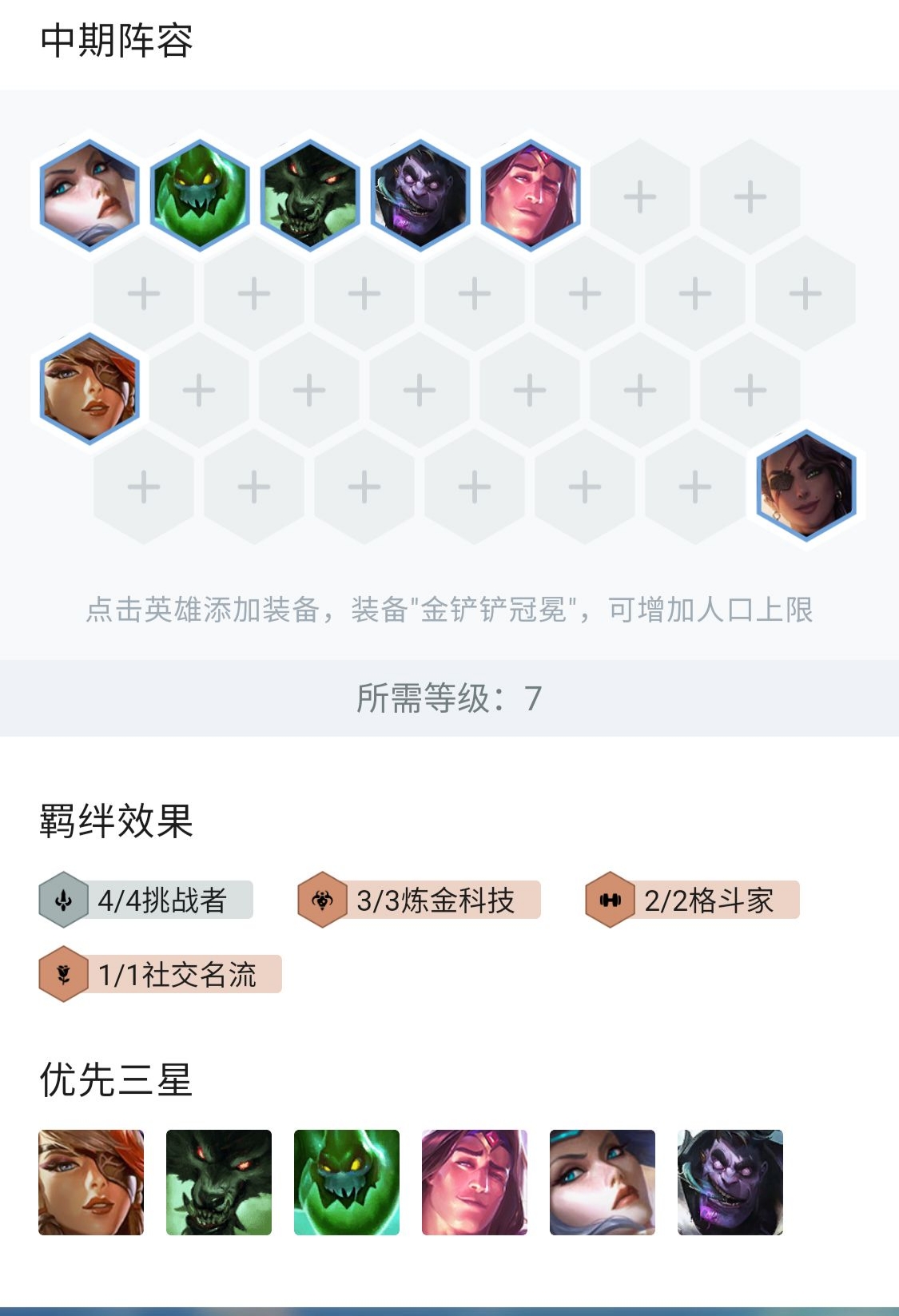The height and width of the screenshot is (1316, 899).
Task: Open the green Zac portrait in 优先三星
Action: [x=347, y=1183]
